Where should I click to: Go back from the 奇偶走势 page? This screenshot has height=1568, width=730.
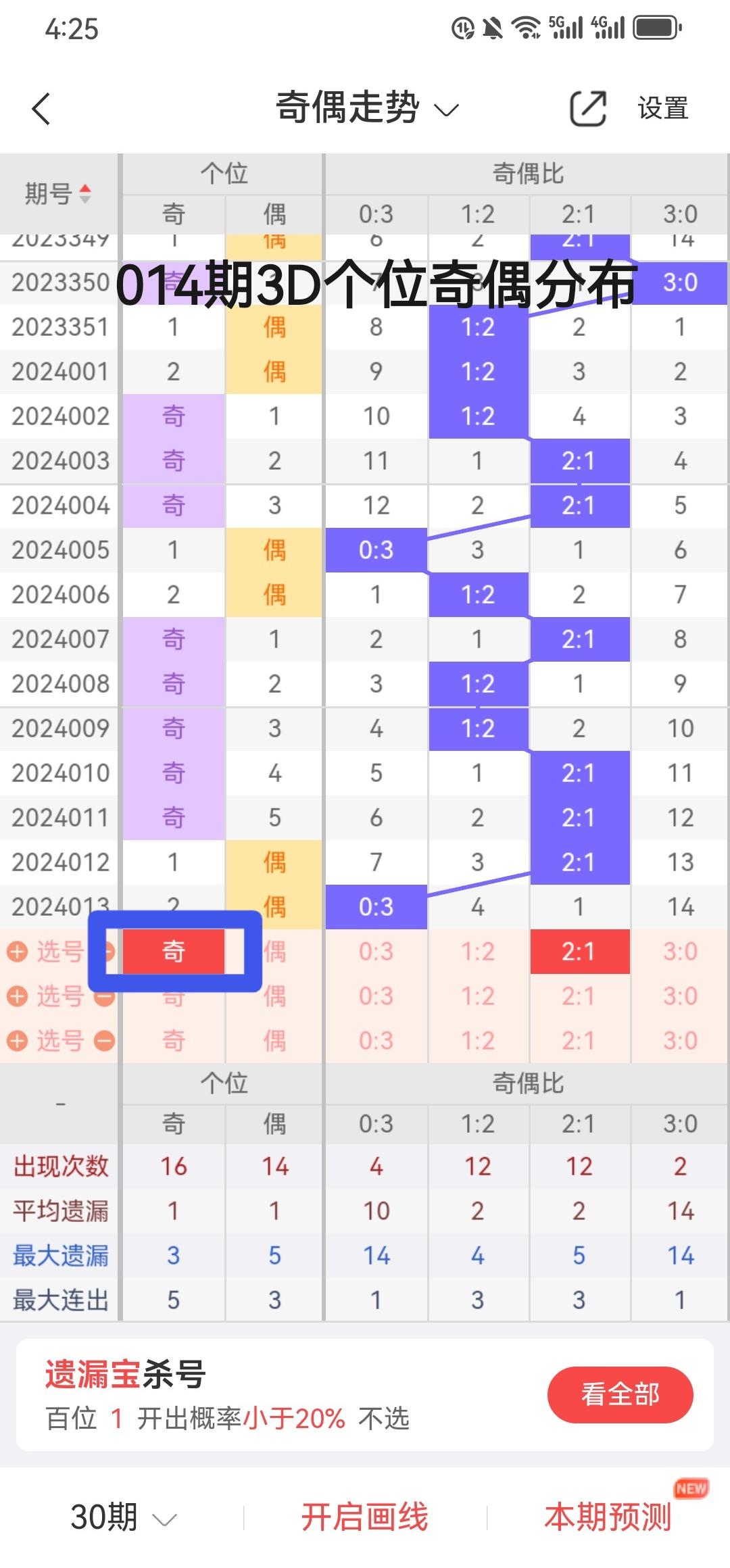[41, 109]
